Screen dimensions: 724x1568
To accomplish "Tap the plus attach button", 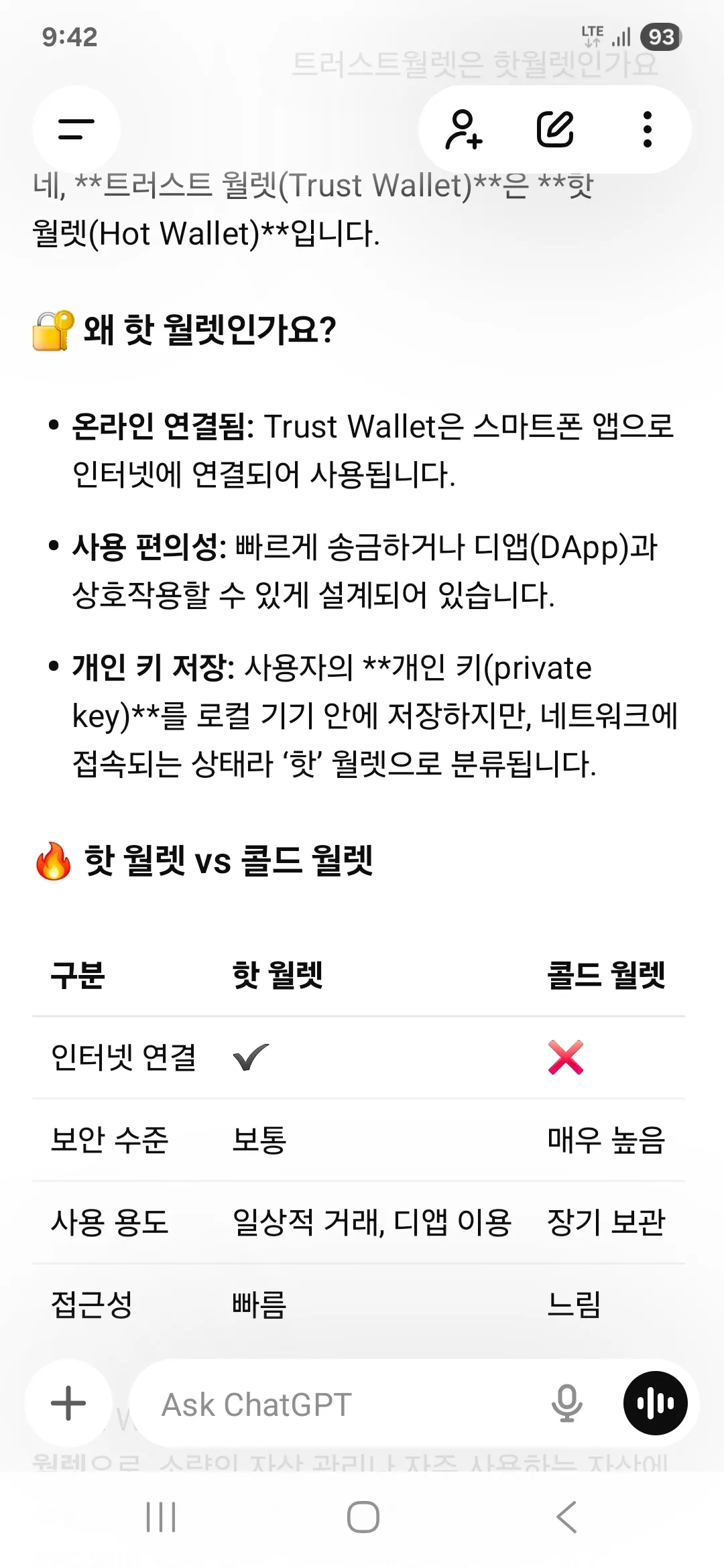I will point(68,1402).
